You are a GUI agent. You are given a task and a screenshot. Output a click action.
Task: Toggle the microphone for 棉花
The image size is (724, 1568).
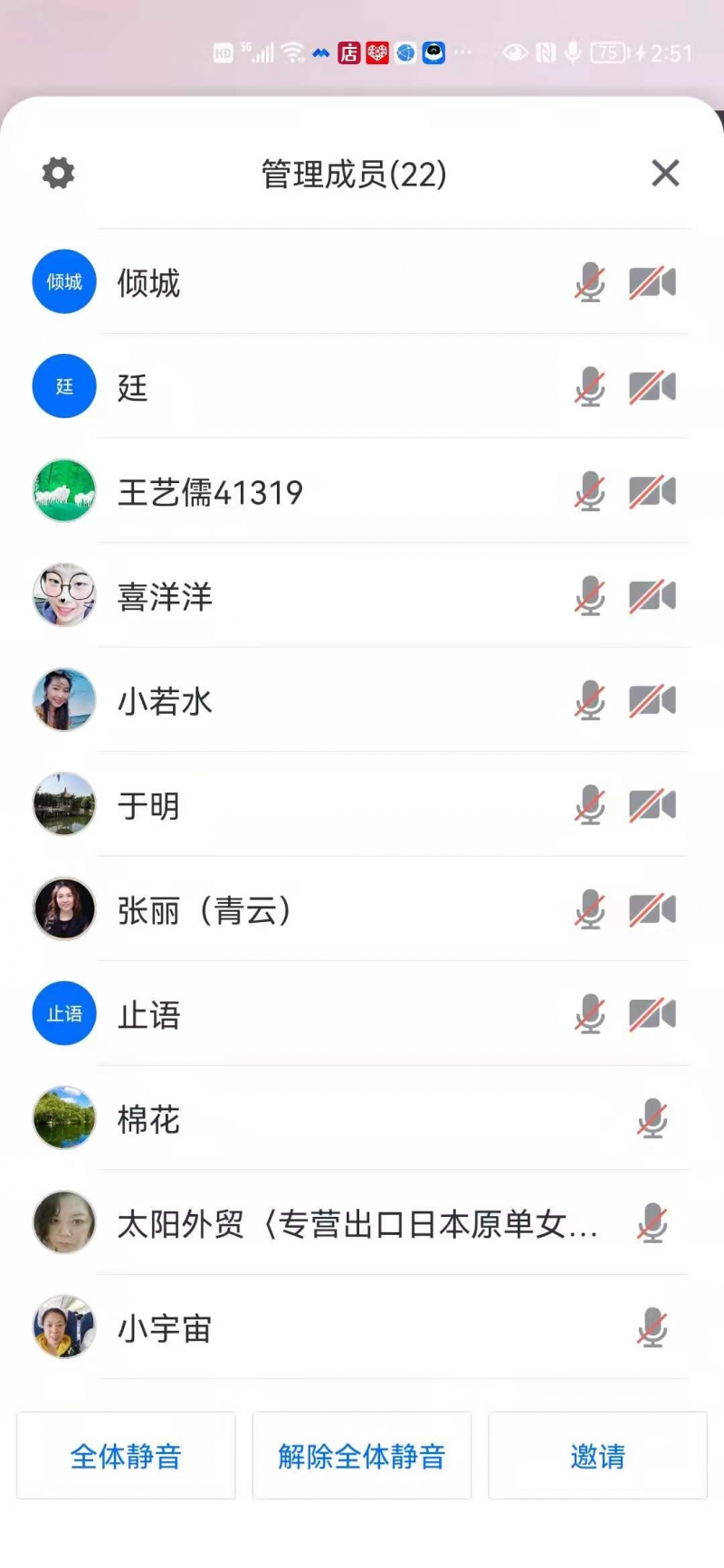[x=652, y=1120]
